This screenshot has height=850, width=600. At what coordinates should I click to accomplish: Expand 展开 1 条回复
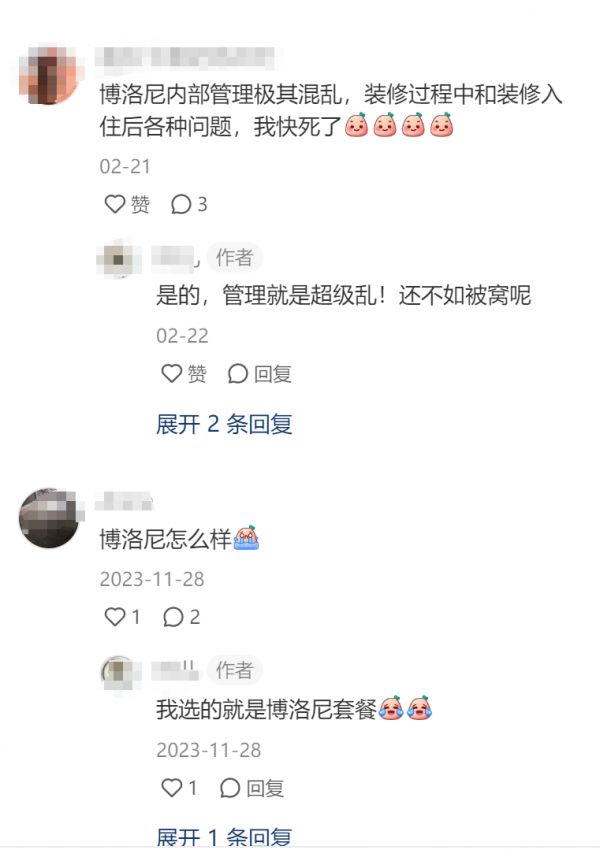[x=224, y=837]
